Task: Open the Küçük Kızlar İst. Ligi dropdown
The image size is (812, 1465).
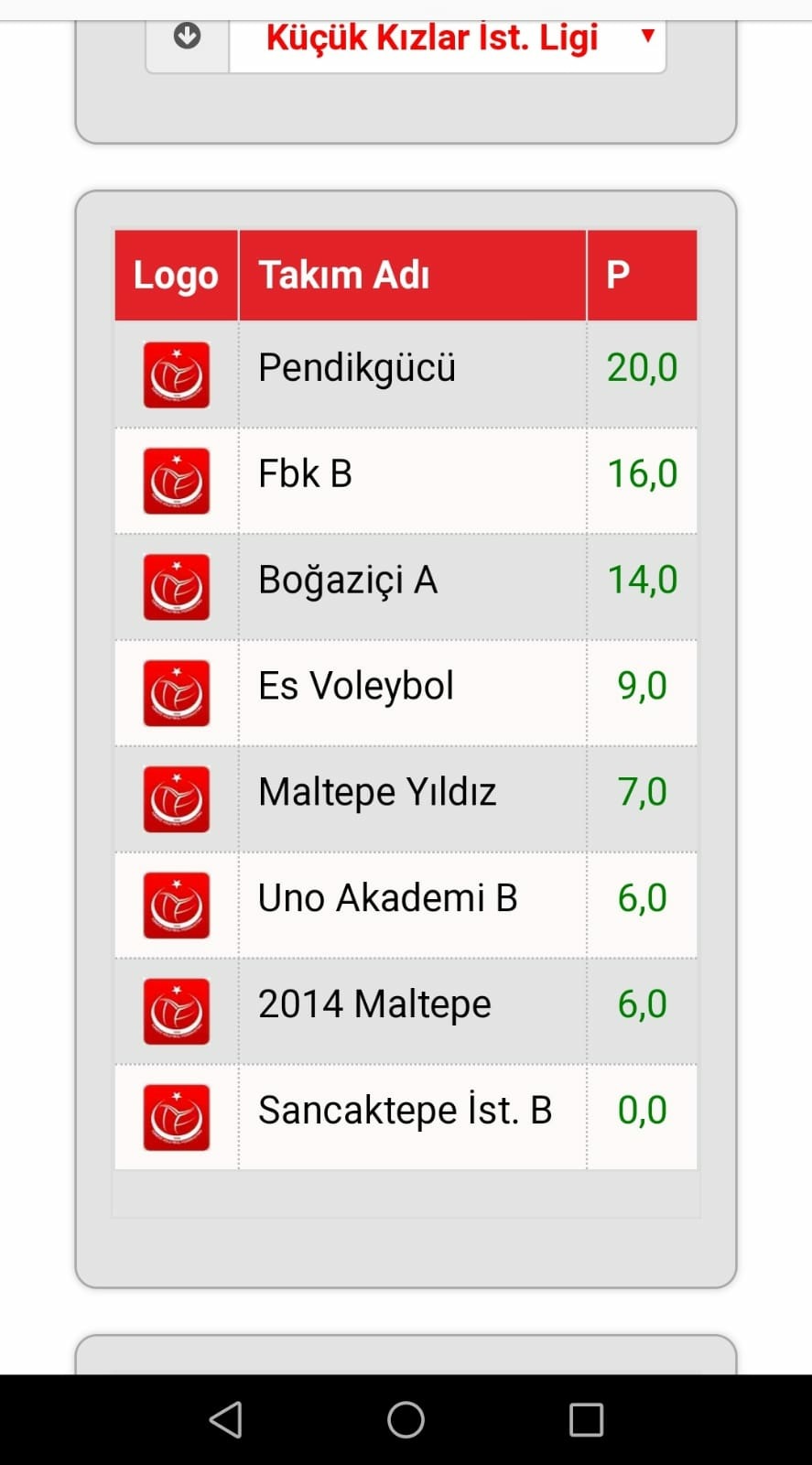Action: [x=430, y=37]
